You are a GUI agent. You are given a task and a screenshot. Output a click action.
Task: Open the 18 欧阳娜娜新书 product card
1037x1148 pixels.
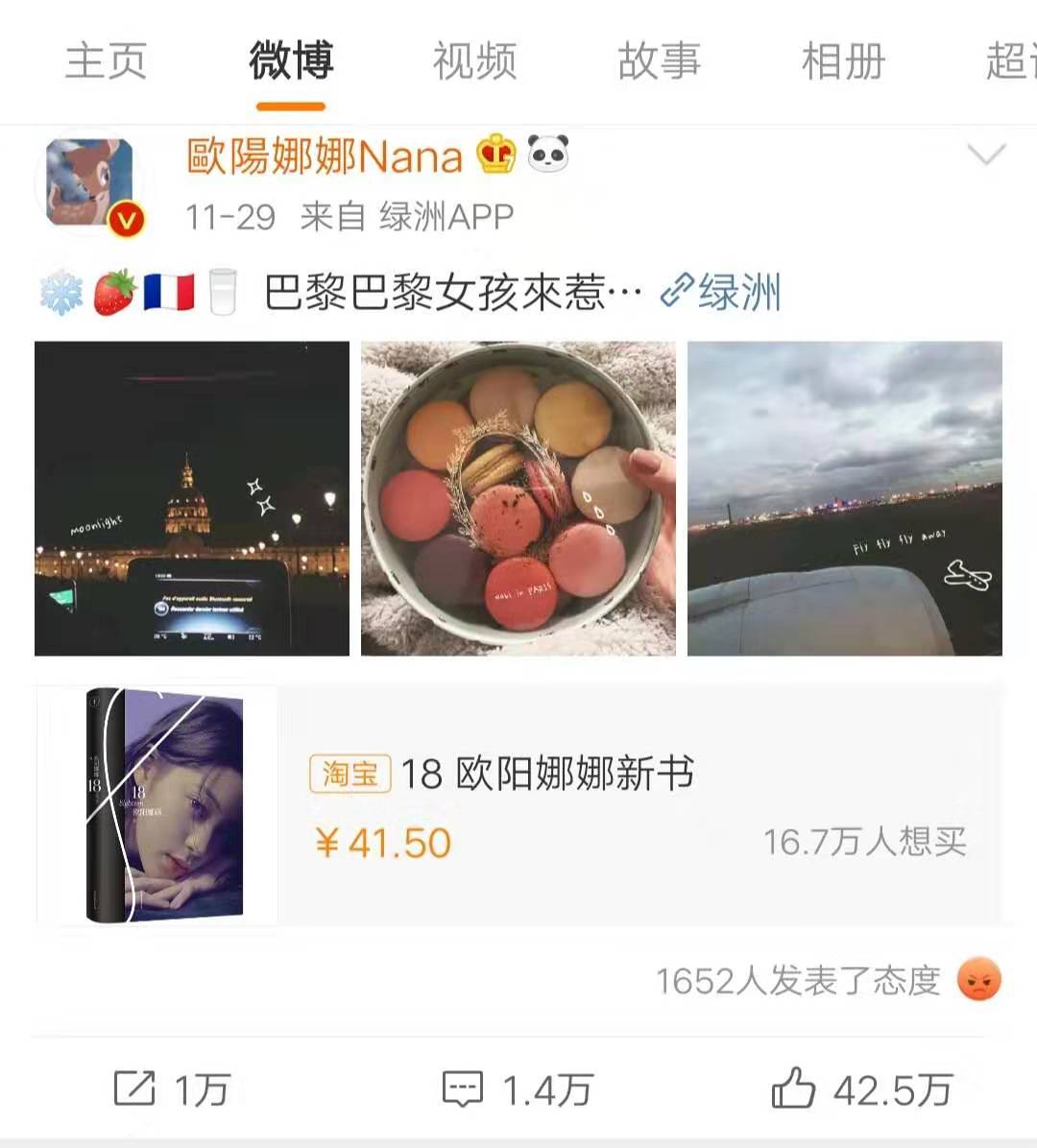coord(518,804)
